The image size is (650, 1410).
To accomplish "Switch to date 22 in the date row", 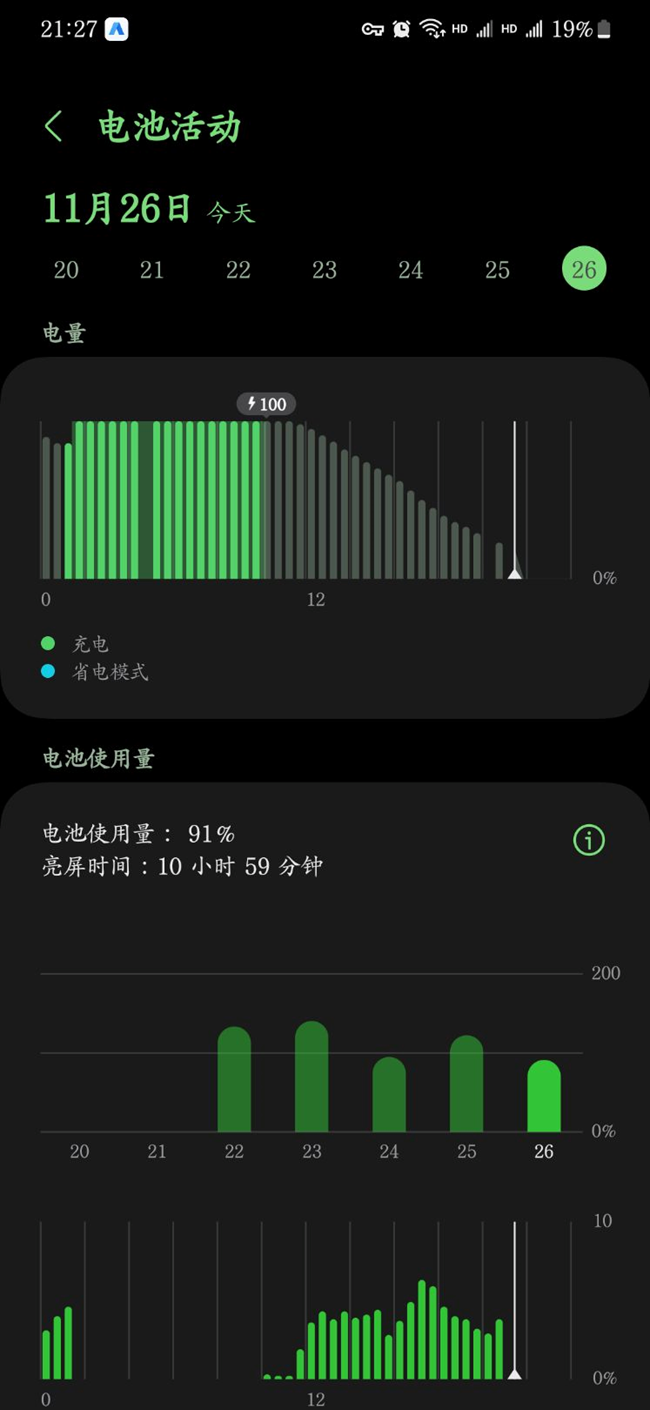I will tap(238, 270).
